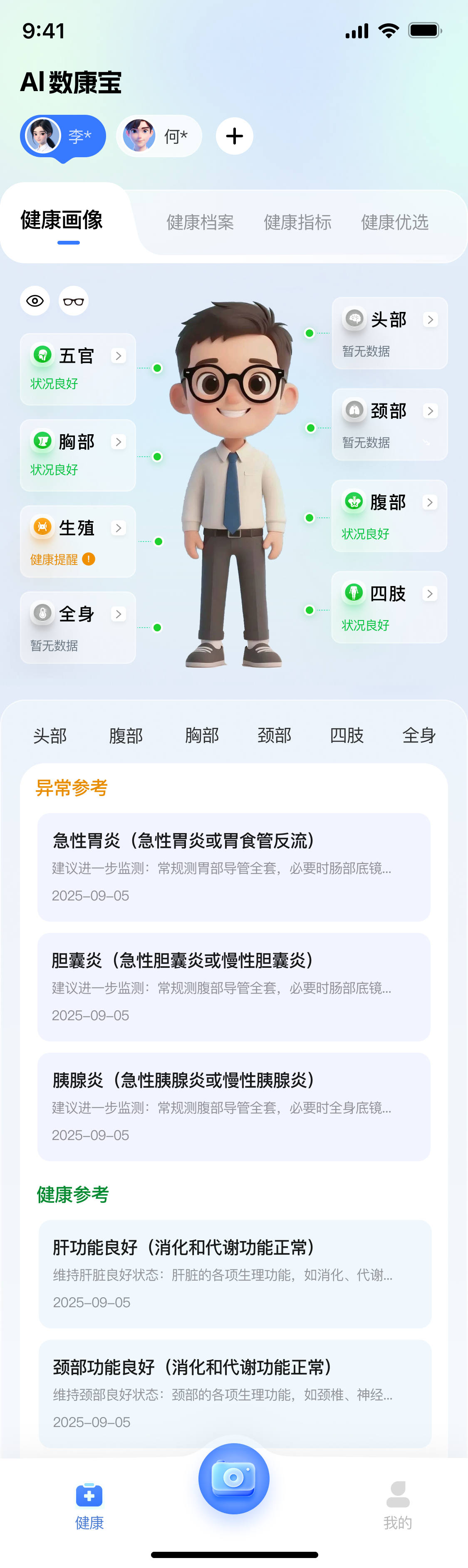Select the 李* profile chip

(63, 136)
